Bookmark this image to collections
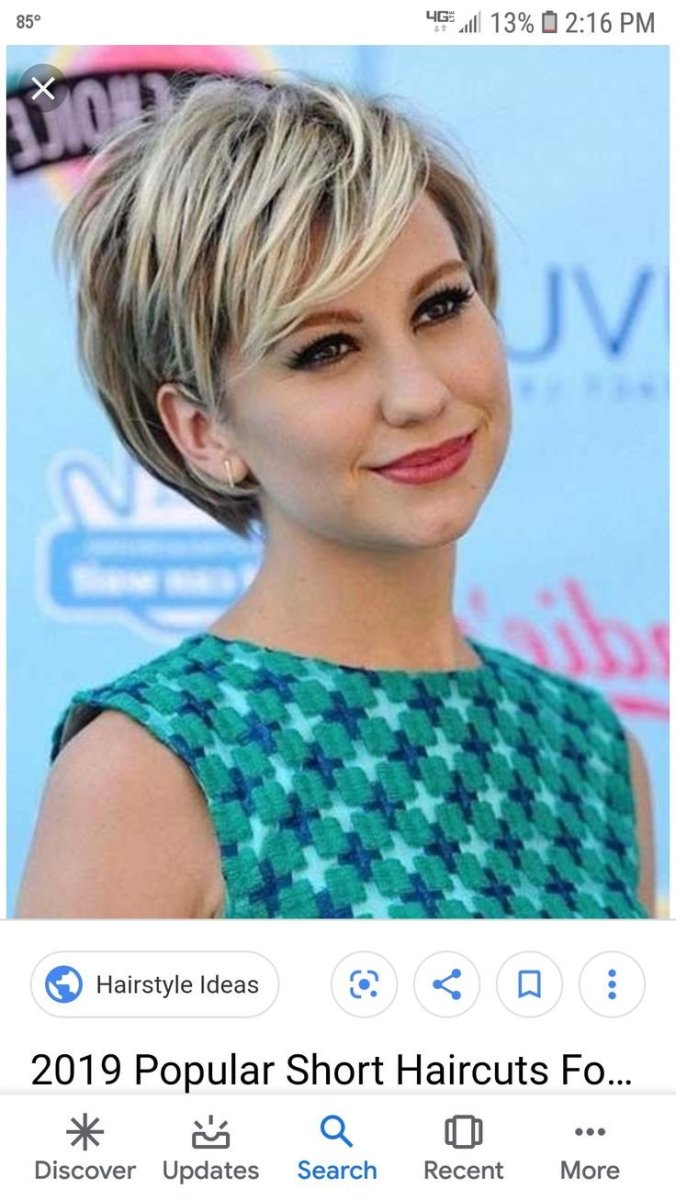This screenshot has height=1200, width=676. coord(529,985)
